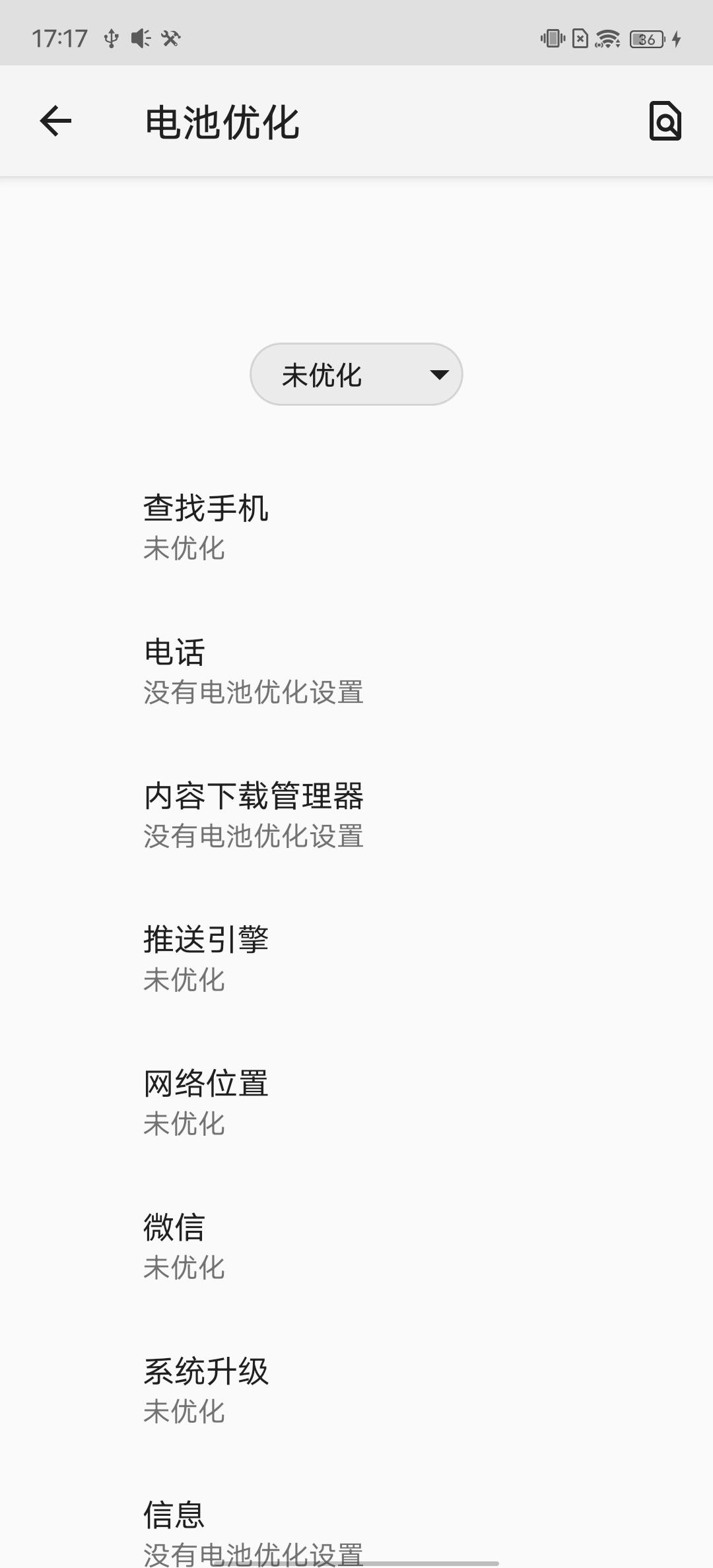Click the search icon in the top bar
The width and height of the screenshot is (713, 1568).
664,122
